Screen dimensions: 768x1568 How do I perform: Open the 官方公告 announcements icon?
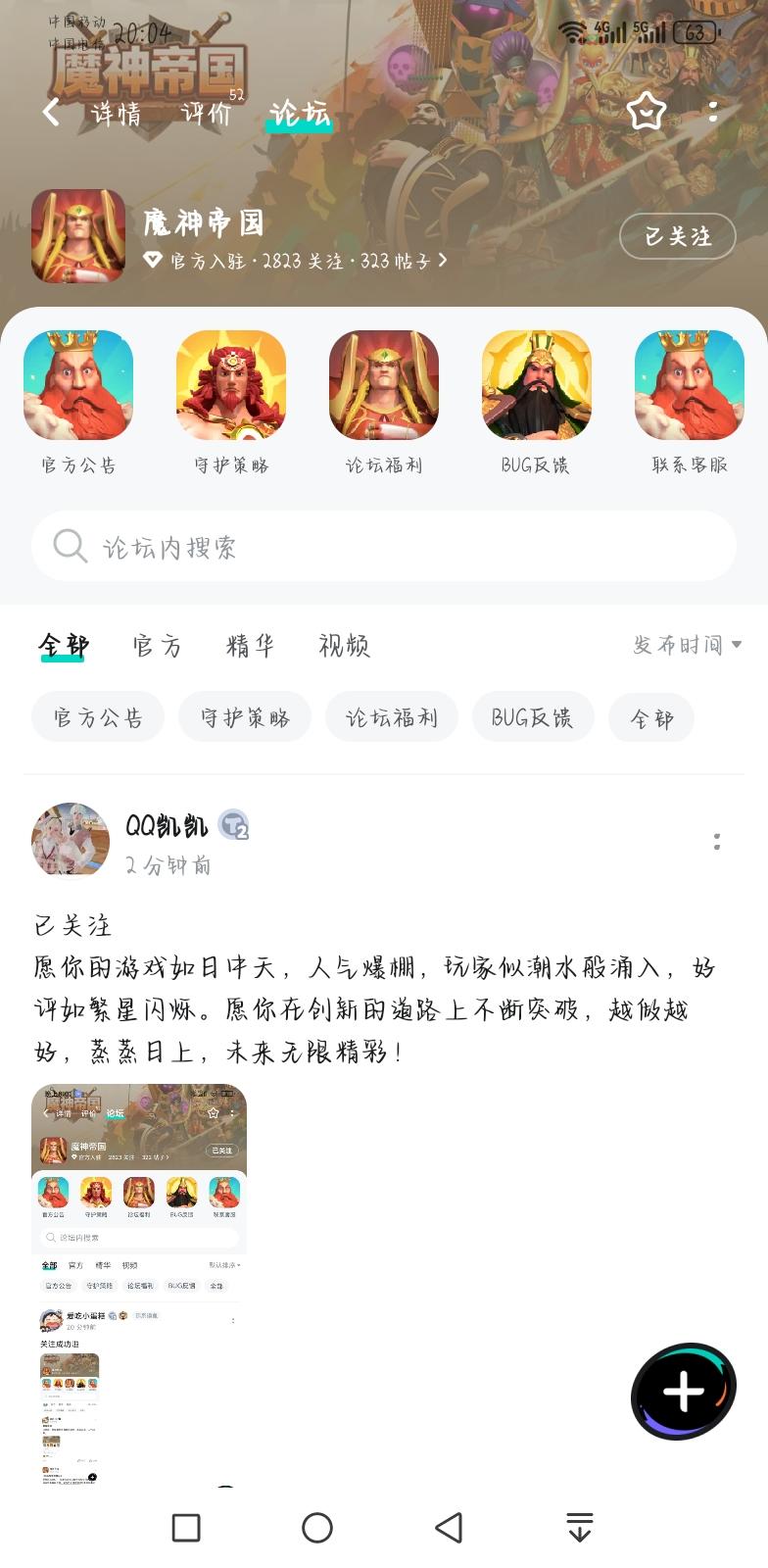click(x=78, y=384)
